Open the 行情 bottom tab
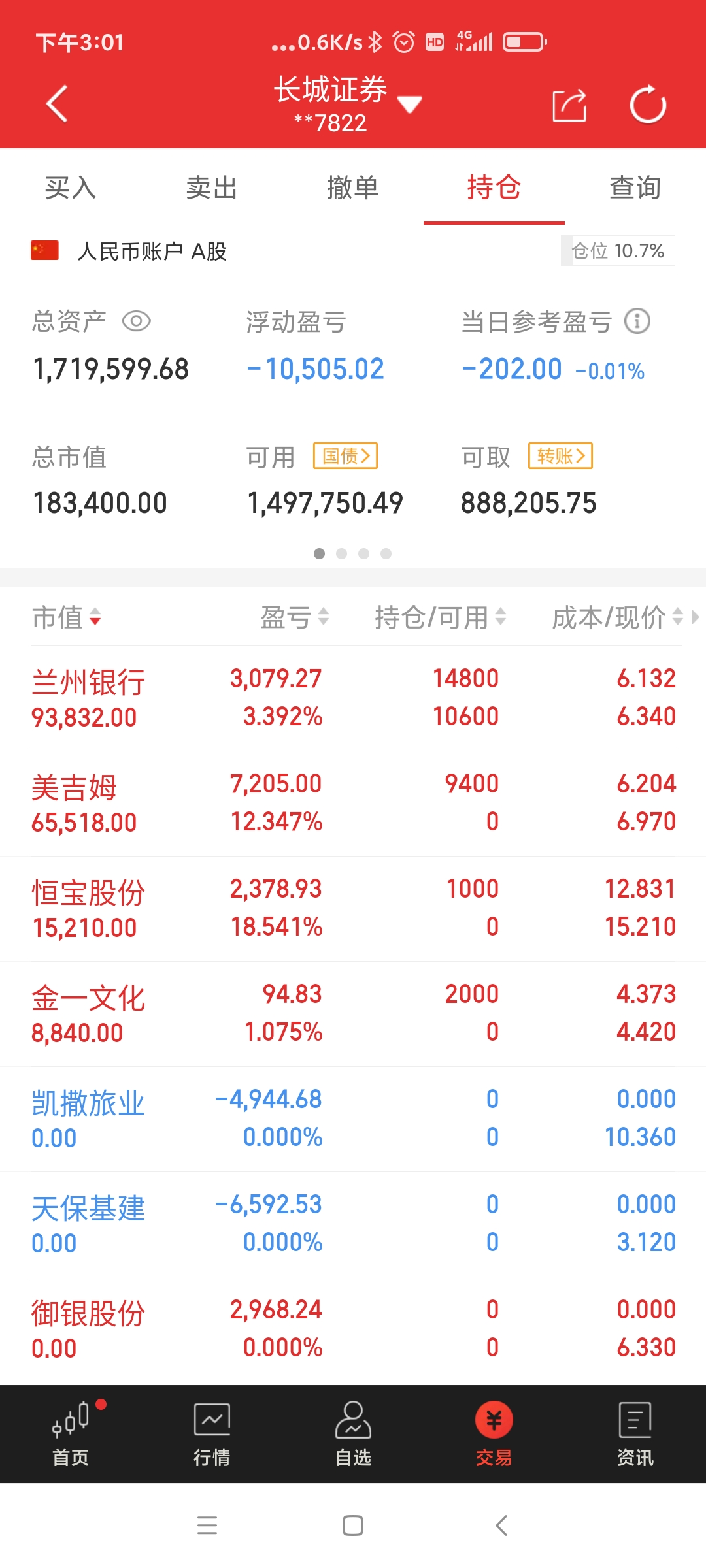706x1568 pixels. [212, 1433]
